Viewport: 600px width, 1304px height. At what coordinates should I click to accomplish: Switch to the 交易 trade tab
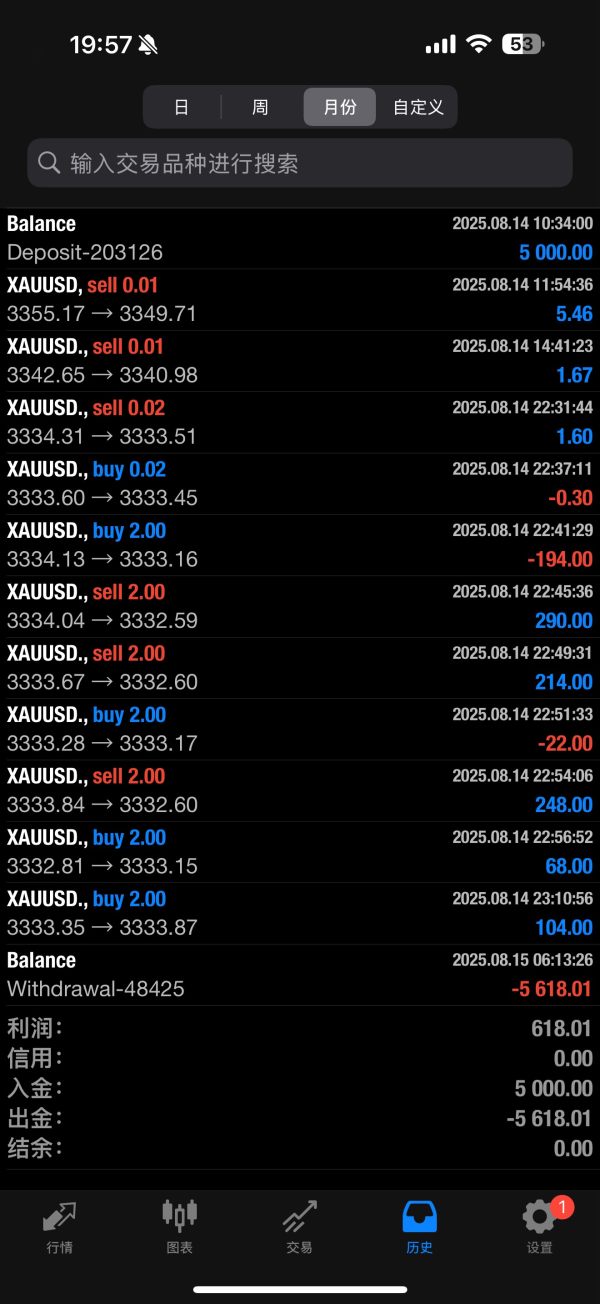(x=299, y=1226)
